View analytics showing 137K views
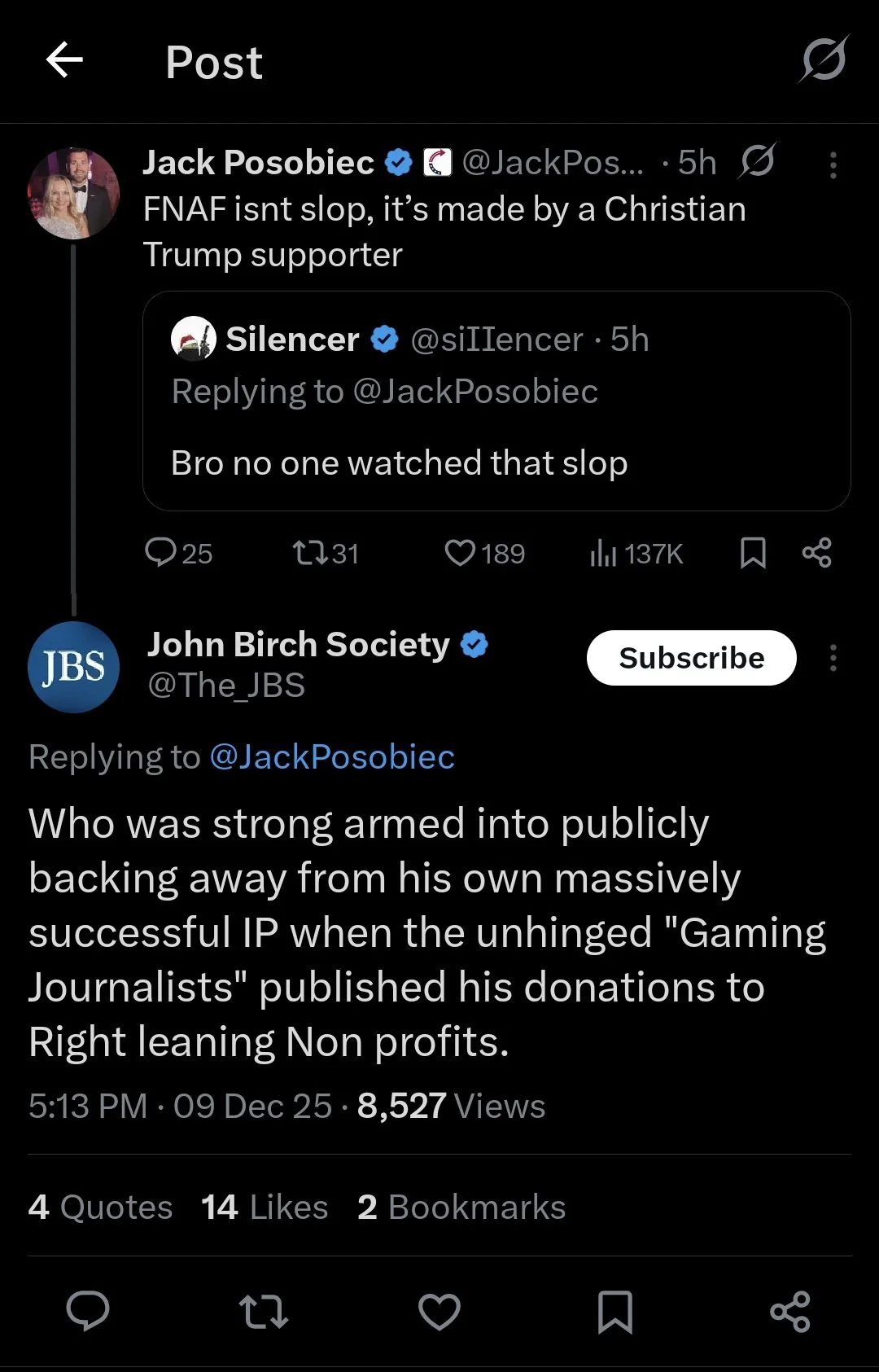Screen dimensions: 879x1372 (603, 554)
